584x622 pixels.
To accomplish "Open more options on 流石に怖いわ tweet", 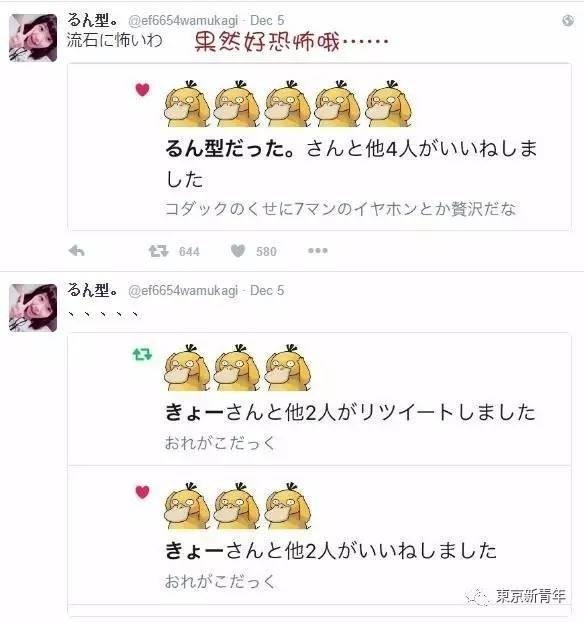I will click(318, 251).
